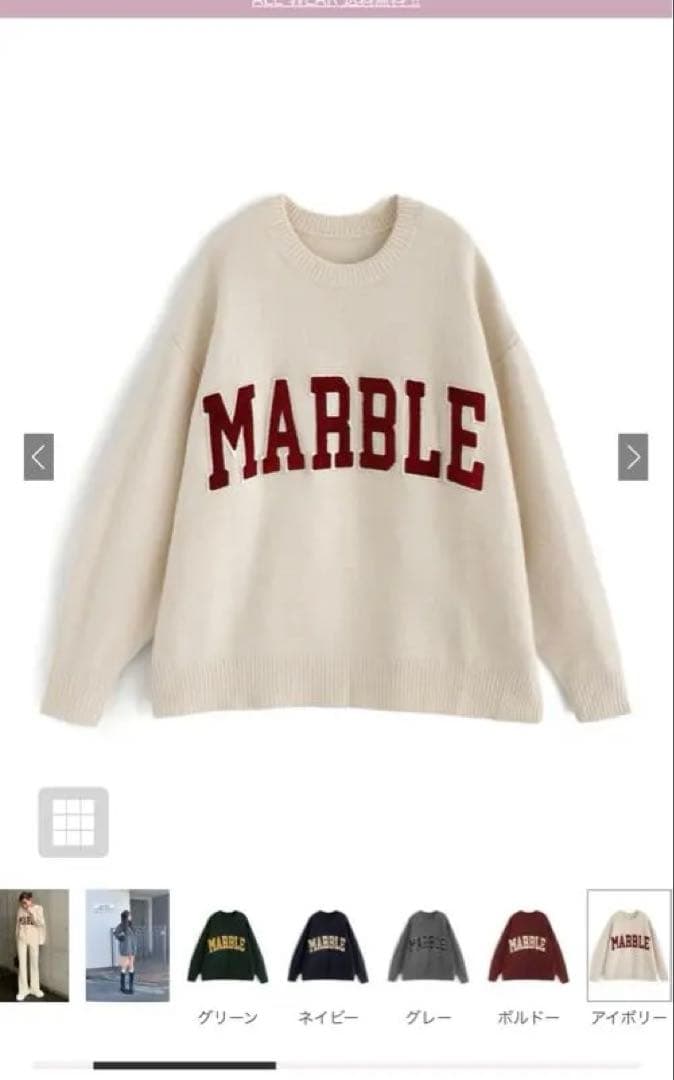
Task: View the ネイビー sweater image
Action: click(328, 946)
